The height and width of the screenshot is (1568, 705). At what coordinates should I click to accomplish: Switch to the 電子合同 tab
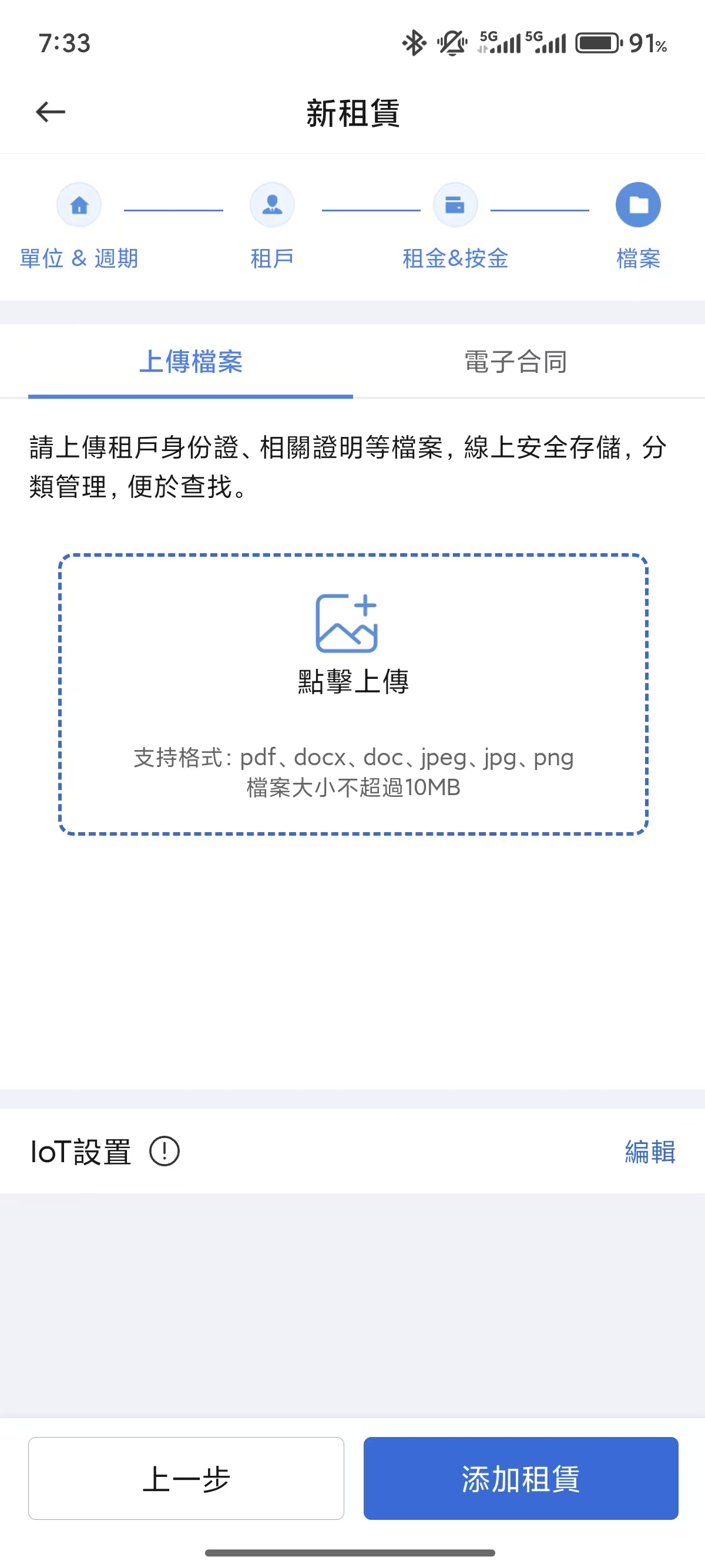[516, 362]
